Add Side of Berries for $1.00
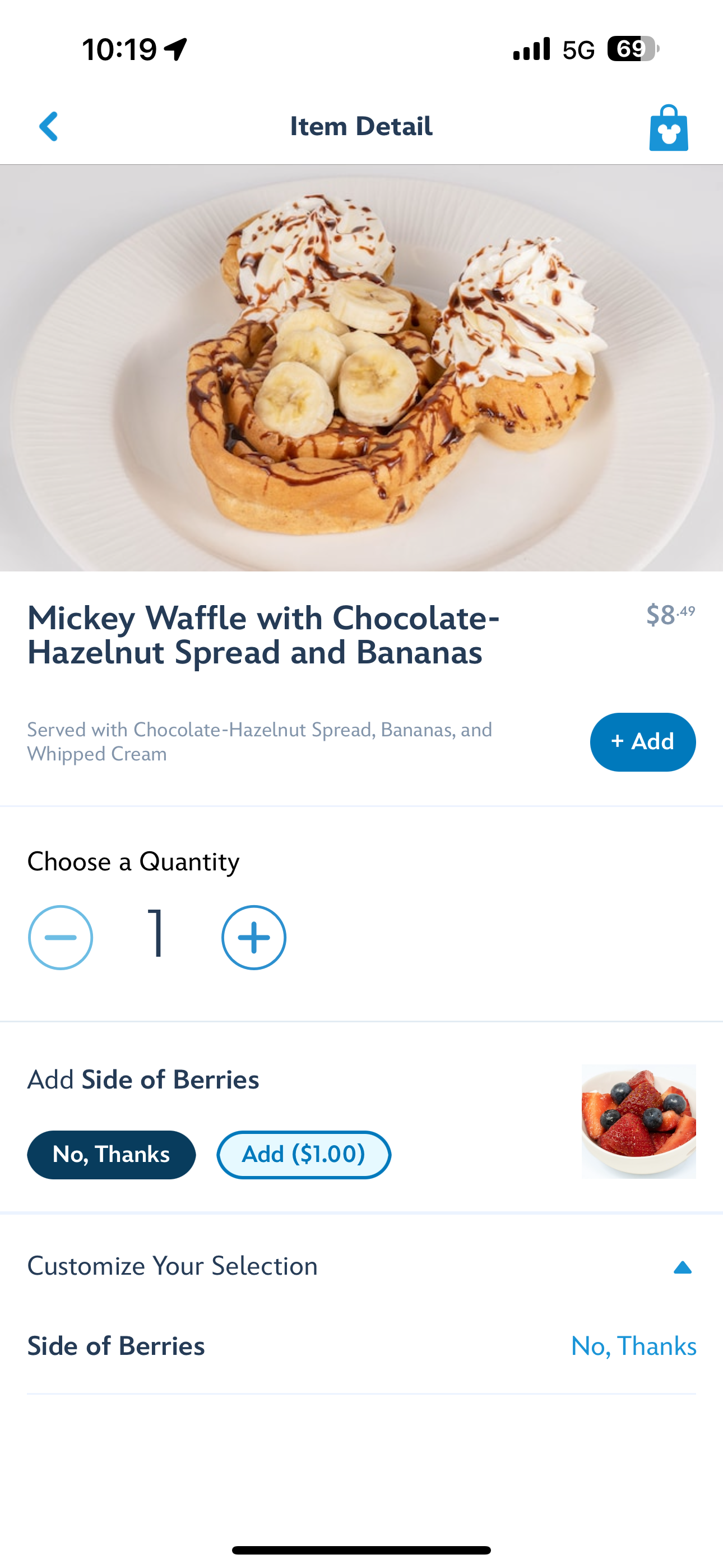 click(304, 1154)
